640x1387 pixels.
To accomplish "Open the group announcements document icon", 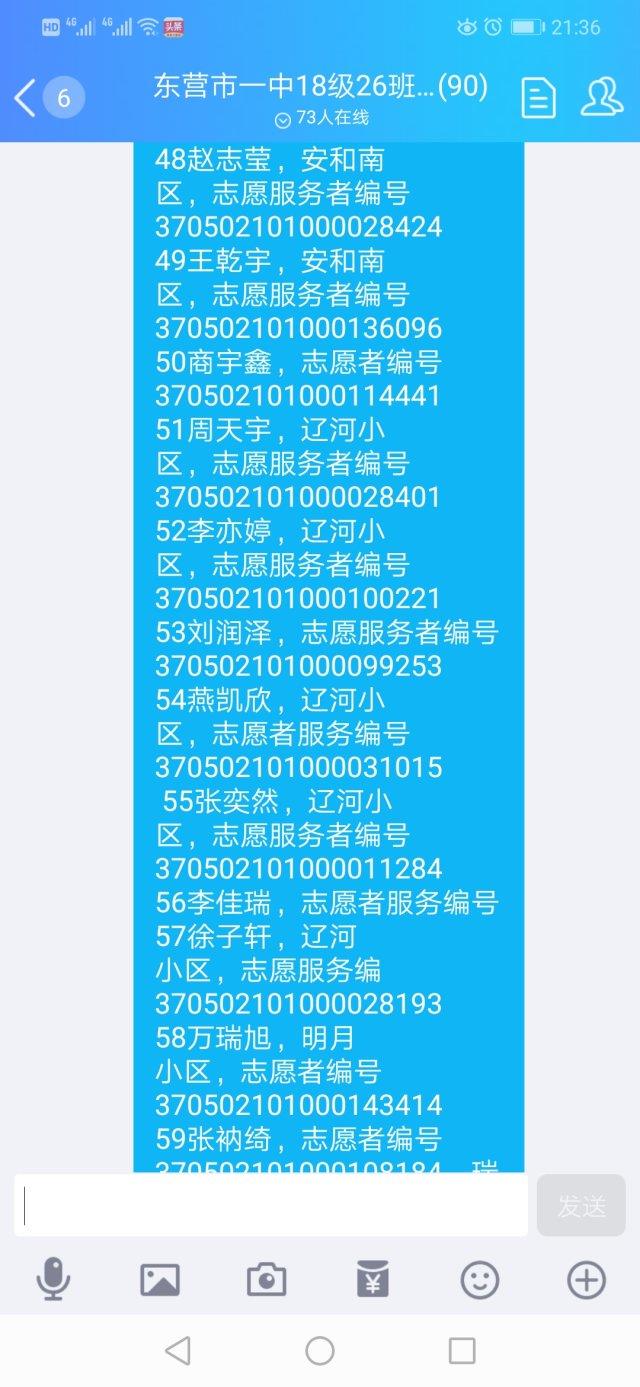I will pos(539,98).
